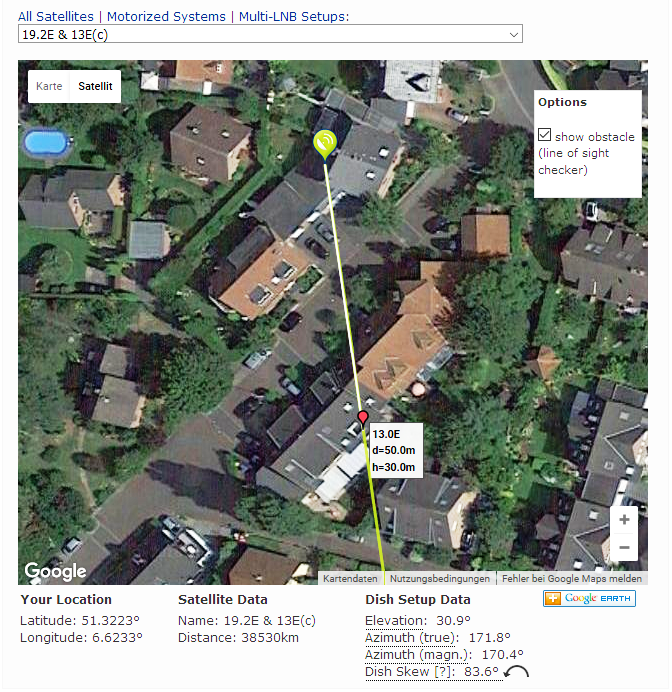Open the All Satellites link
This screenshot has width=672, height=692.
click(x=57, y=17)
